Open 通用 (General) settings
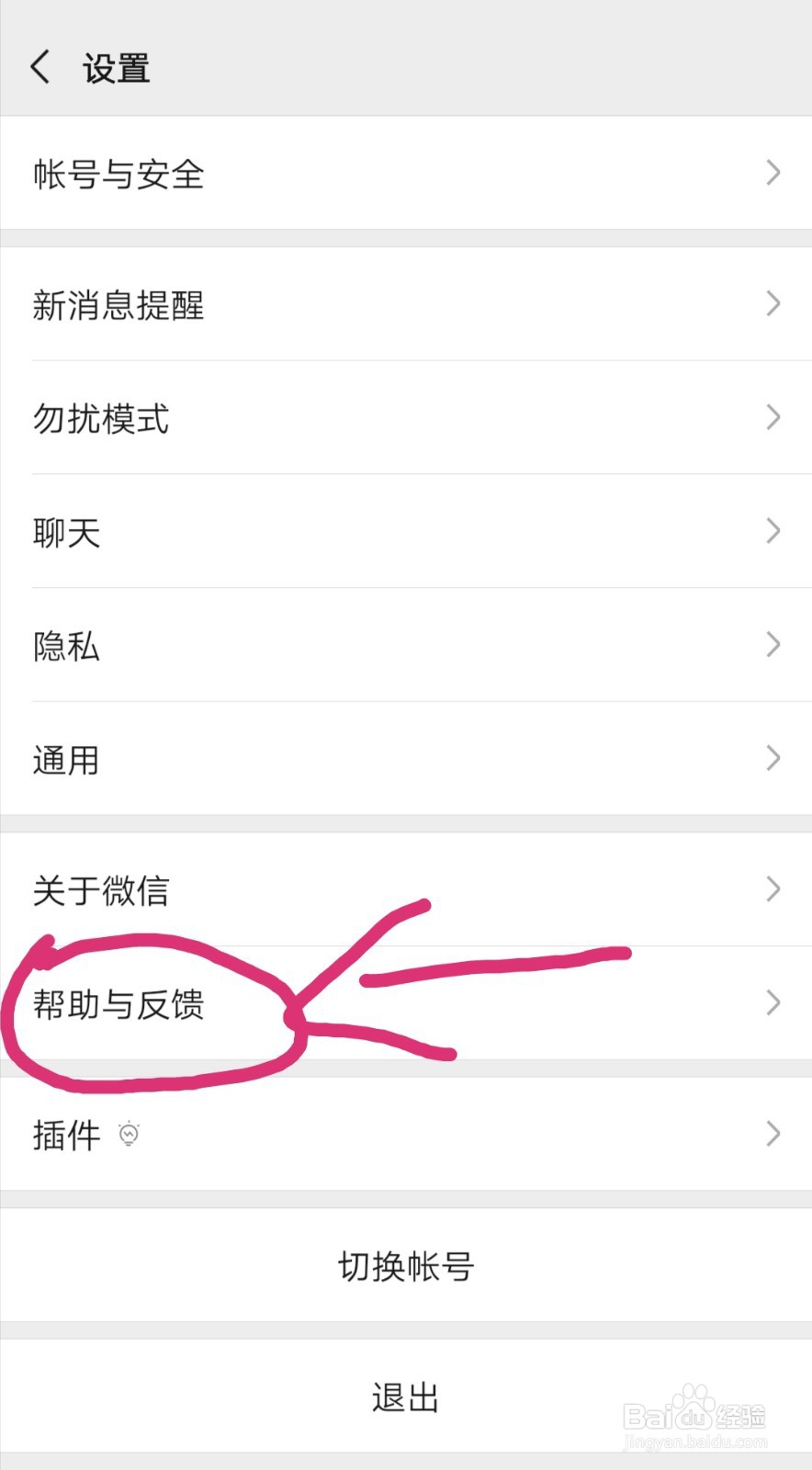Screen dimensions: 812x1470 tap(66, 760)
